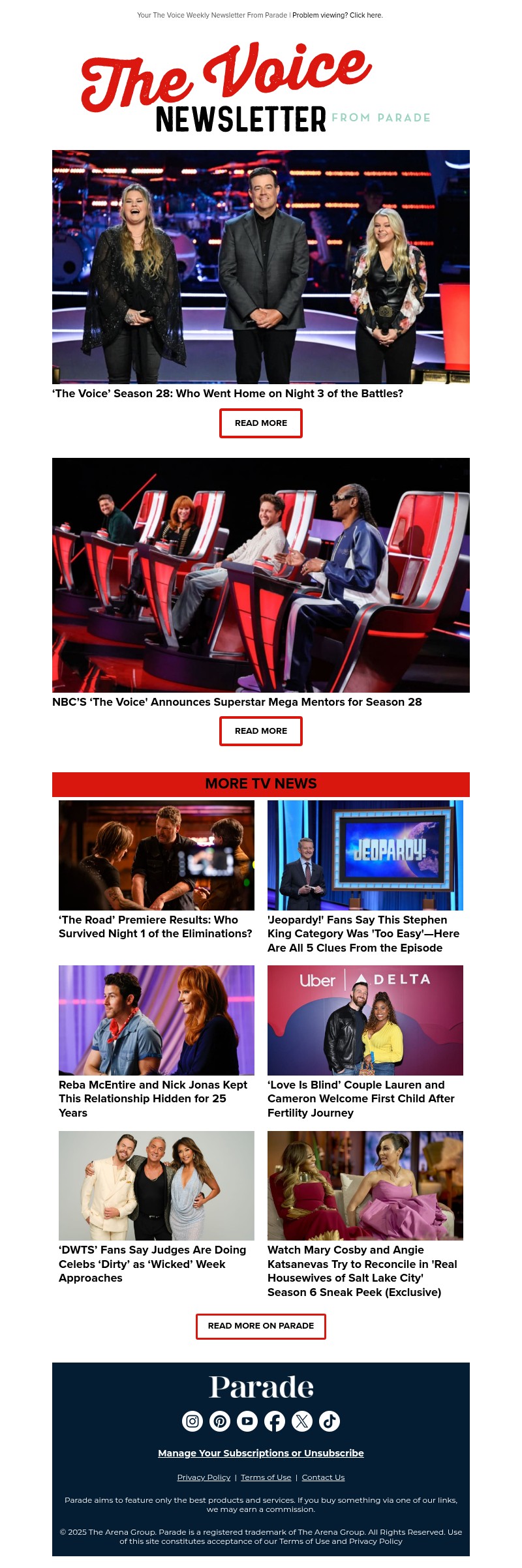522x1568 pixels.
Task: Open Parade's TikTok profile
Action: click(x=330, y=1421)
